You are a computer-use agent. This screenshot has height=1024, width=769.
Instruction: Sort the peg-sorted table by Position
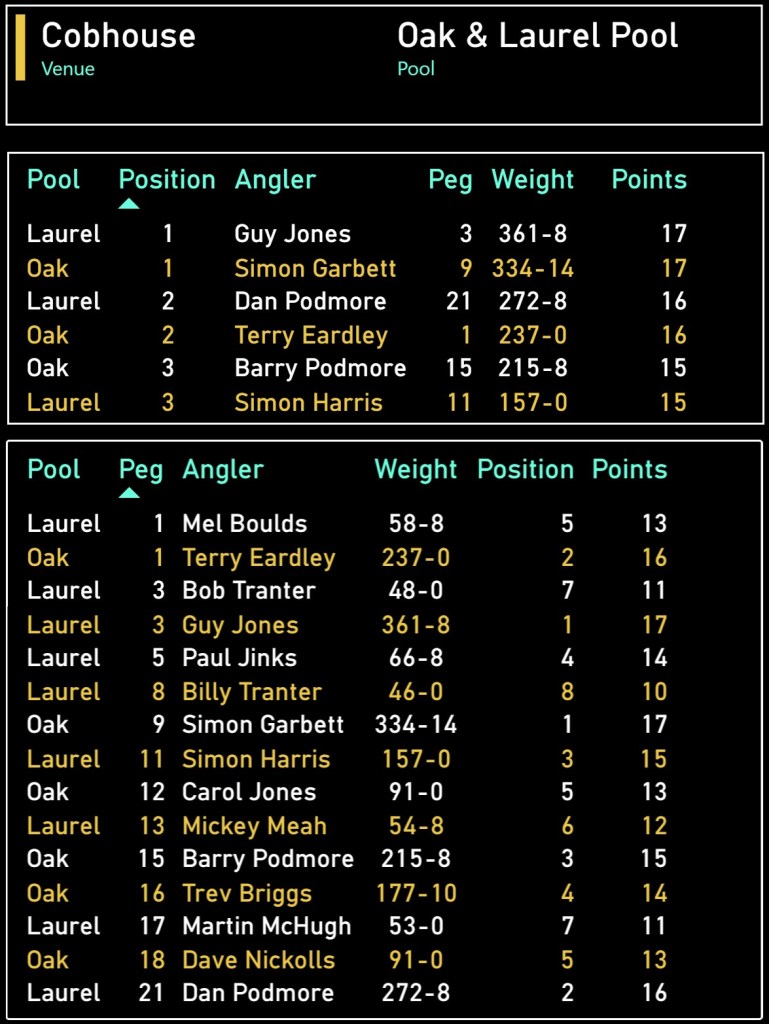coord(525,469)
